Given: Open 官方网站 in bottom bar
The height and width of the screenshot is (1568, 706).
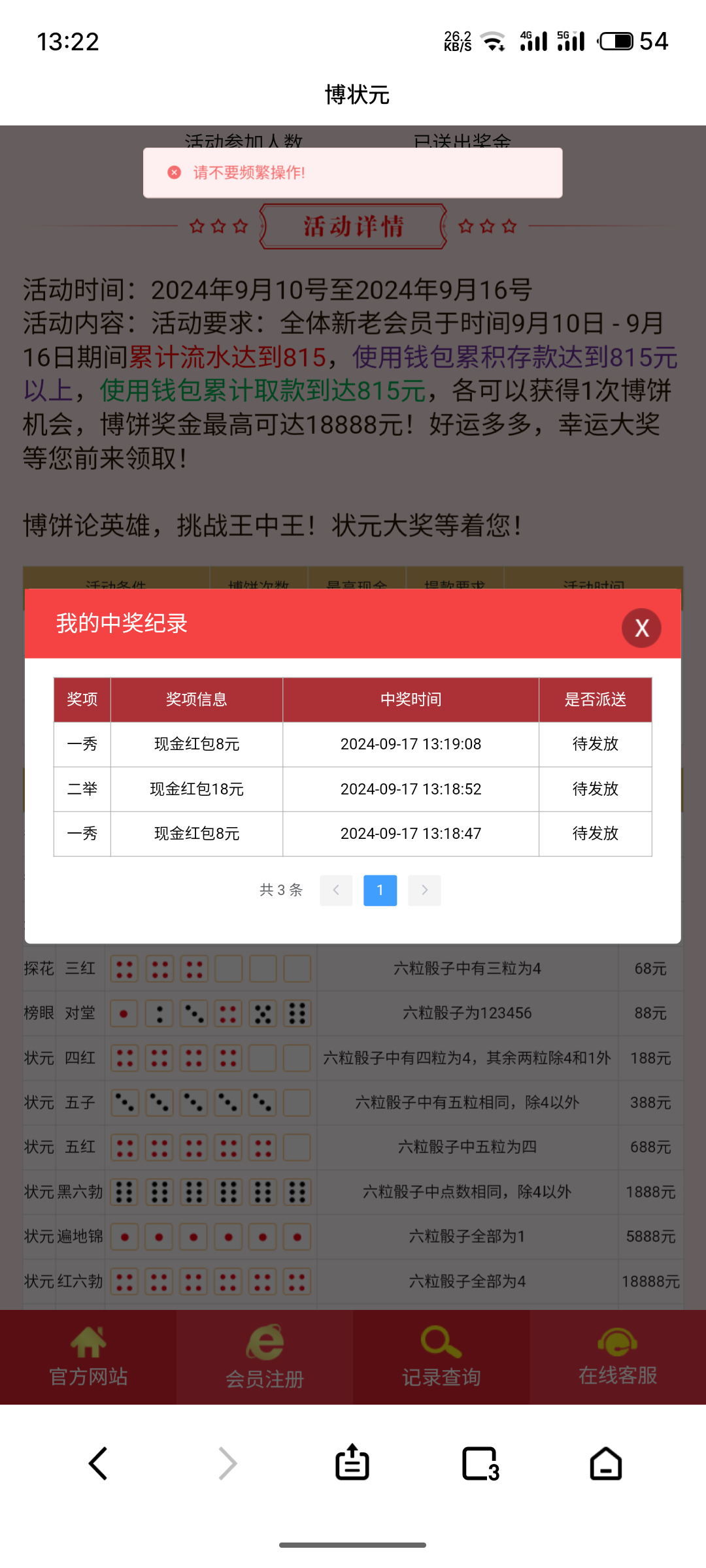Looking at the screenshot, I should (x=88, y=1358).
